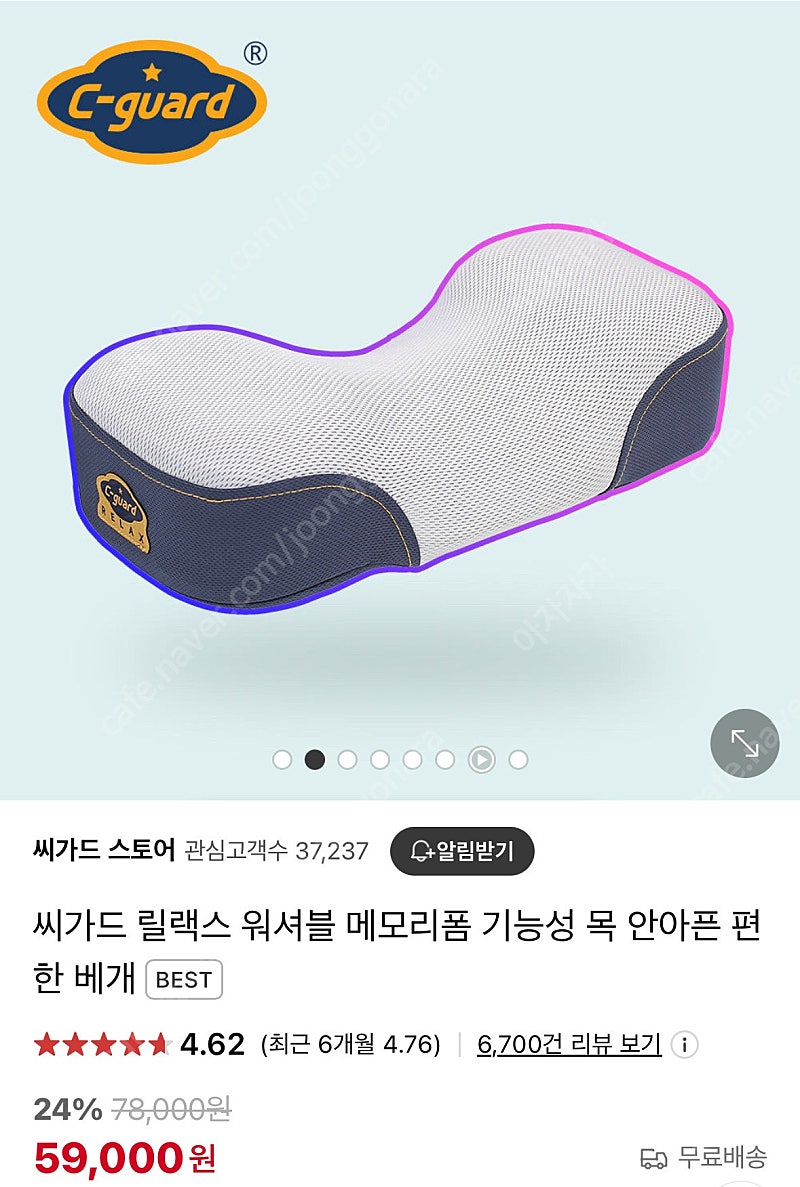Select the video play indicator in carousel

tap(481, 760)
